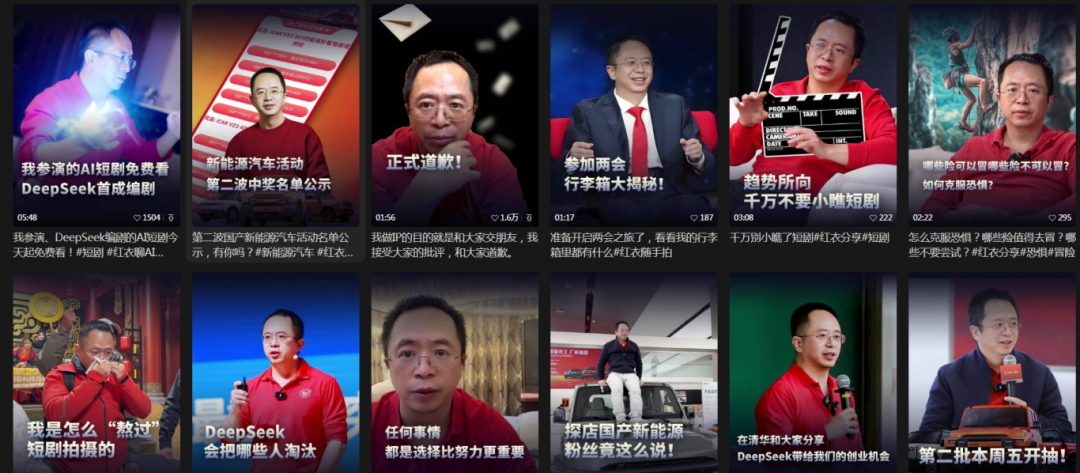Image resolution: width=1080 pixels, height=473 pixels.
Task: Open video '探店国产新能源粉丝竟这么说'
Action: 633,373
